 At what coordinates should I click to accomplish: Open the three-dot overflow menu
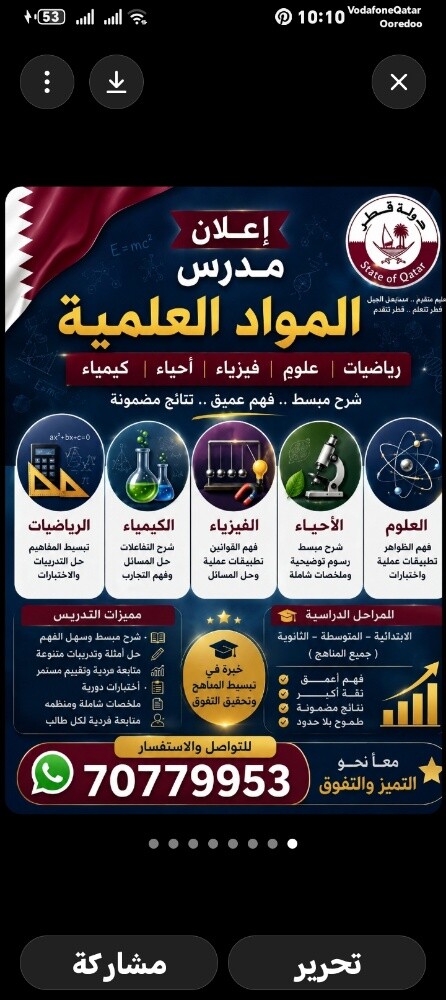point(47,82)
